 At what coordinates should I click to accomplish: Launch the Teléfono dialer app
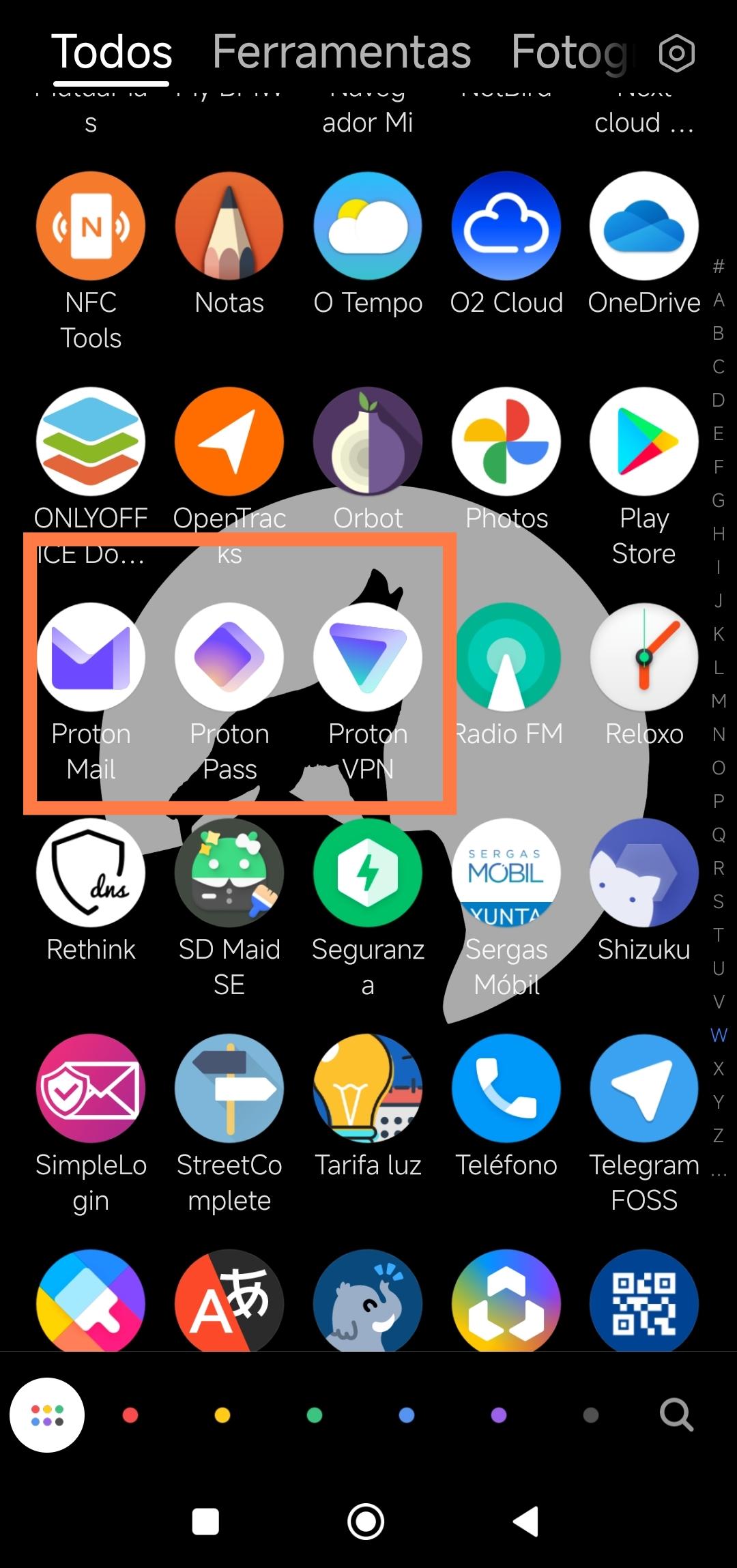[506, 1088]
